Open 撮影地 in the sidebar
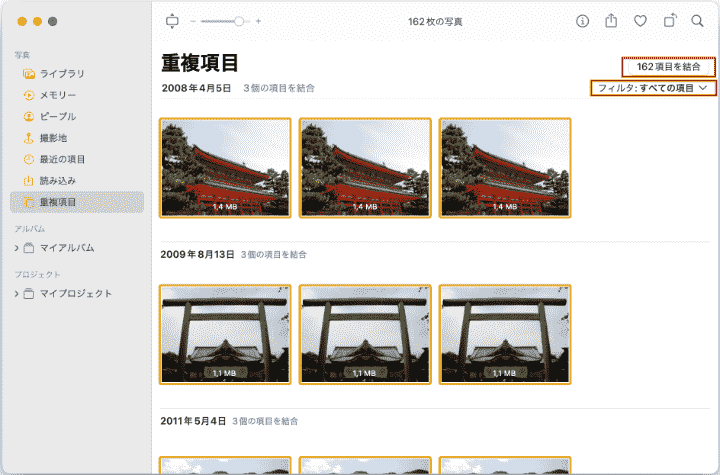 coord(54,138)
